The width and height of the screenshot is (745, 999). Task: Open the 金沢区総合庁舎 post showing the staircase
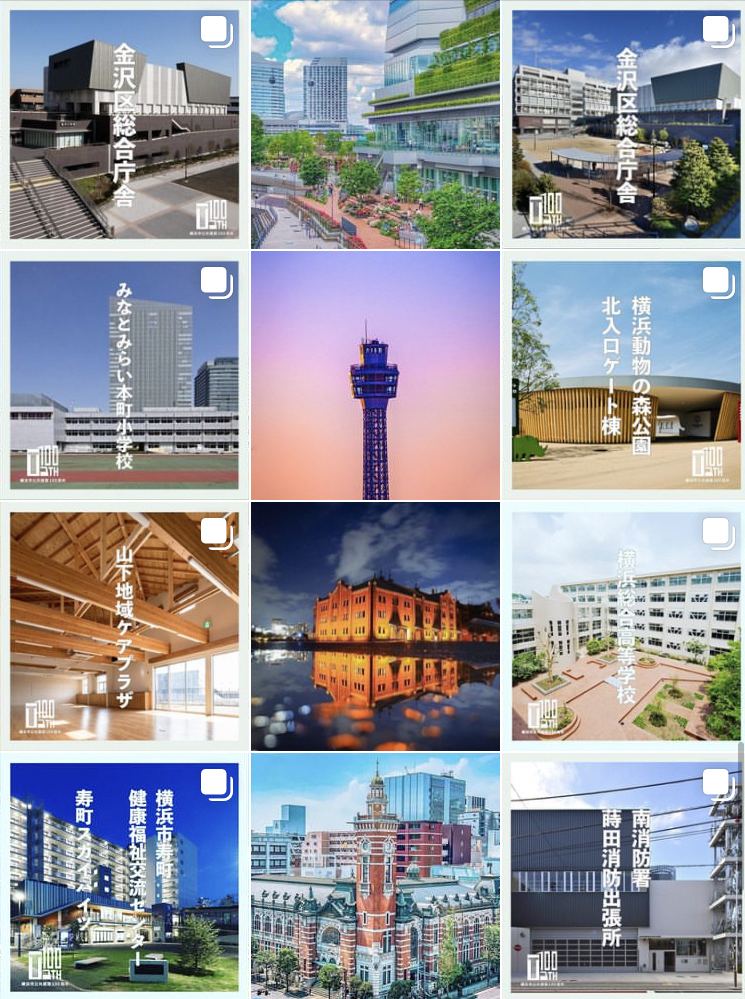click(124, 124)
